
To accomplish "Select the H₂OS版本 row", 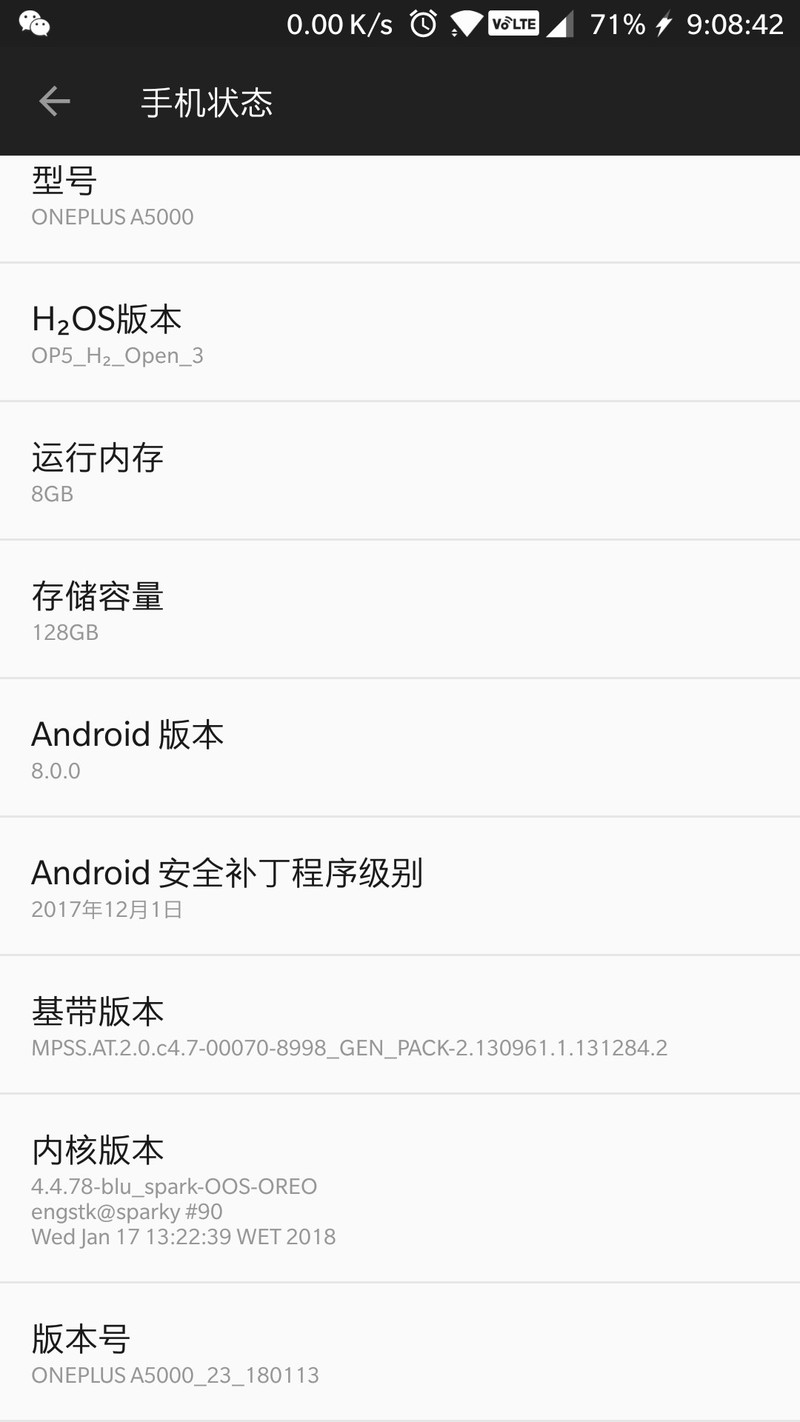I will point(400,333).
